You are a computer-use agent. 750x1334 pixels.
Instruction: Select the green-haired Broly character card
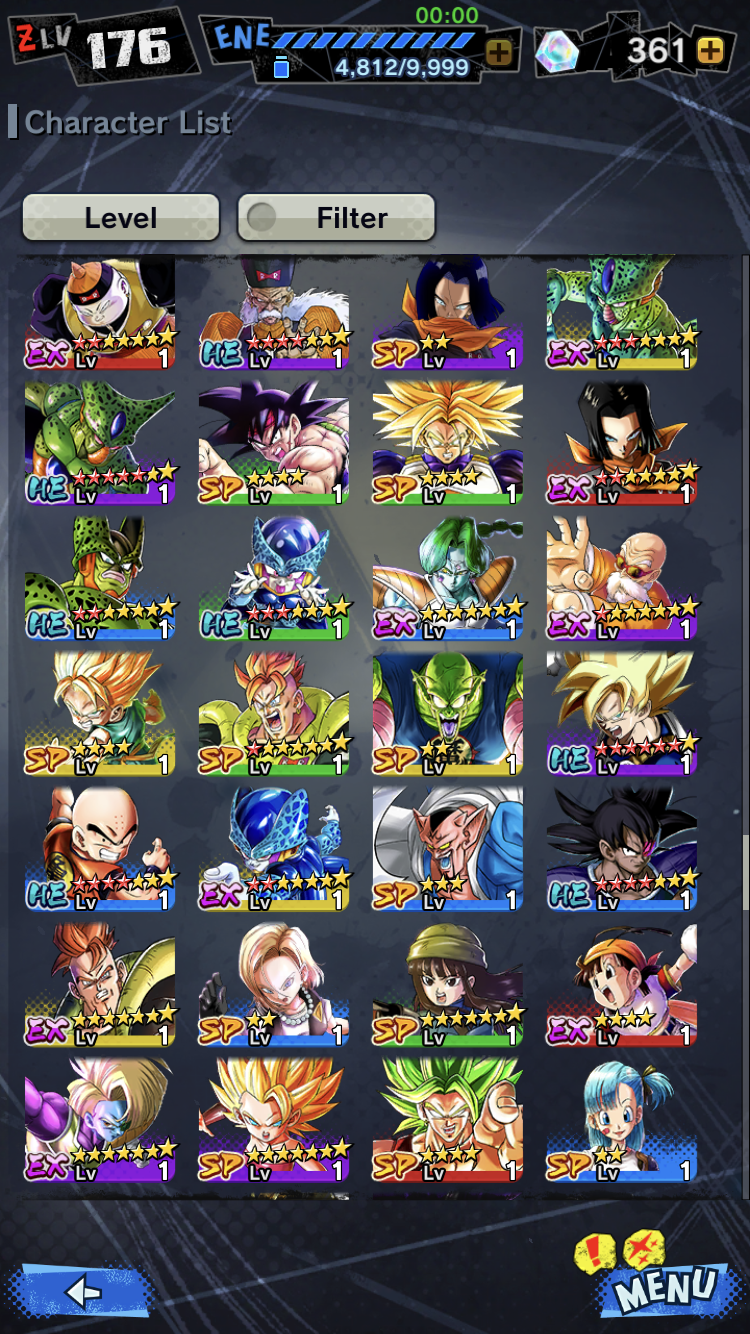[447, 1122]
